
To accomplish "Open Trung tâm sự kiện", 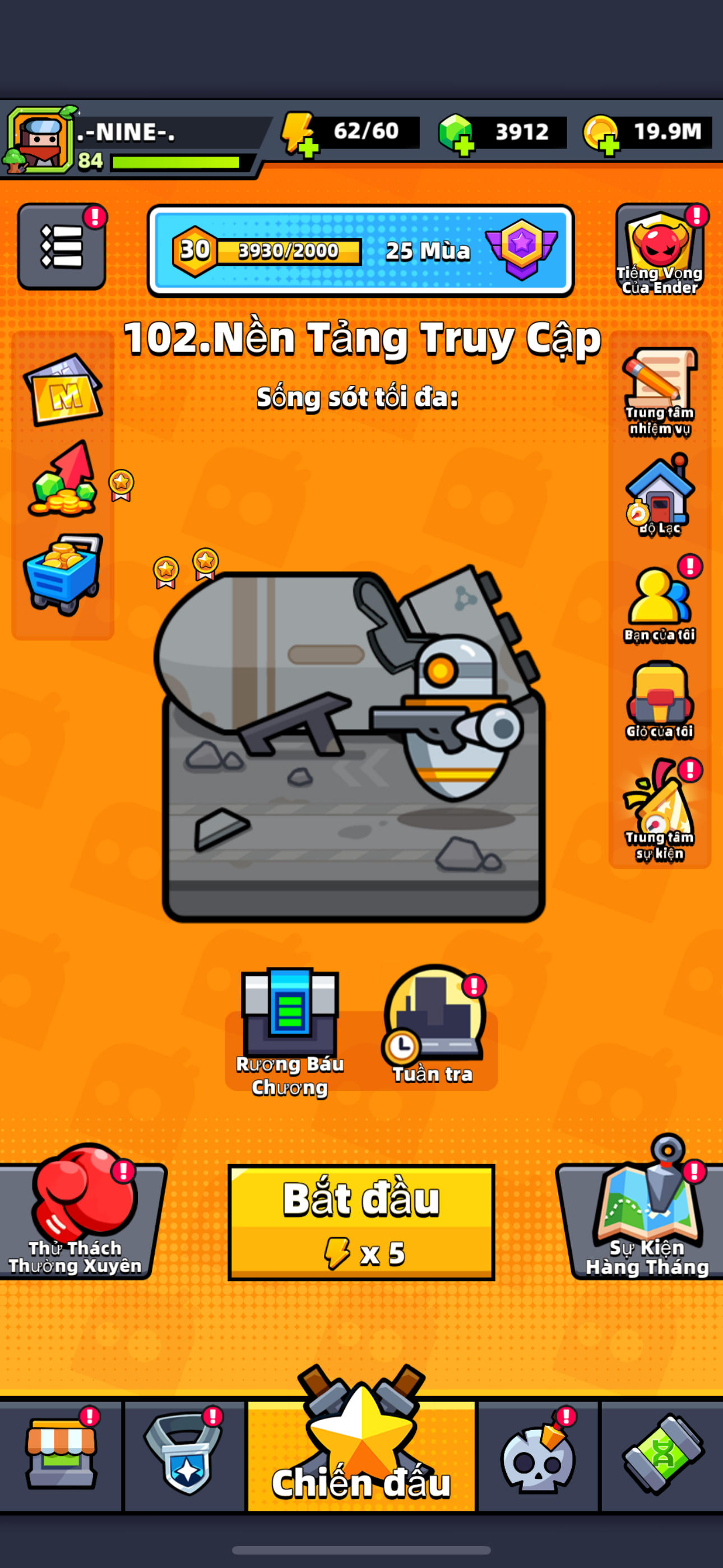I will point(660,811).
